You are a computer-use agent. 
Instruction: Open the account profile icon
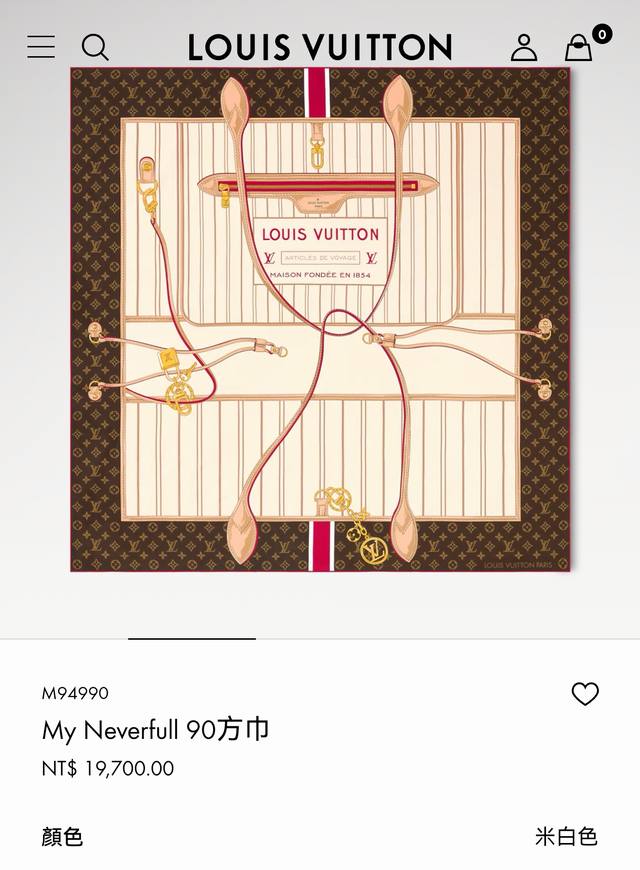coord(524,47)
